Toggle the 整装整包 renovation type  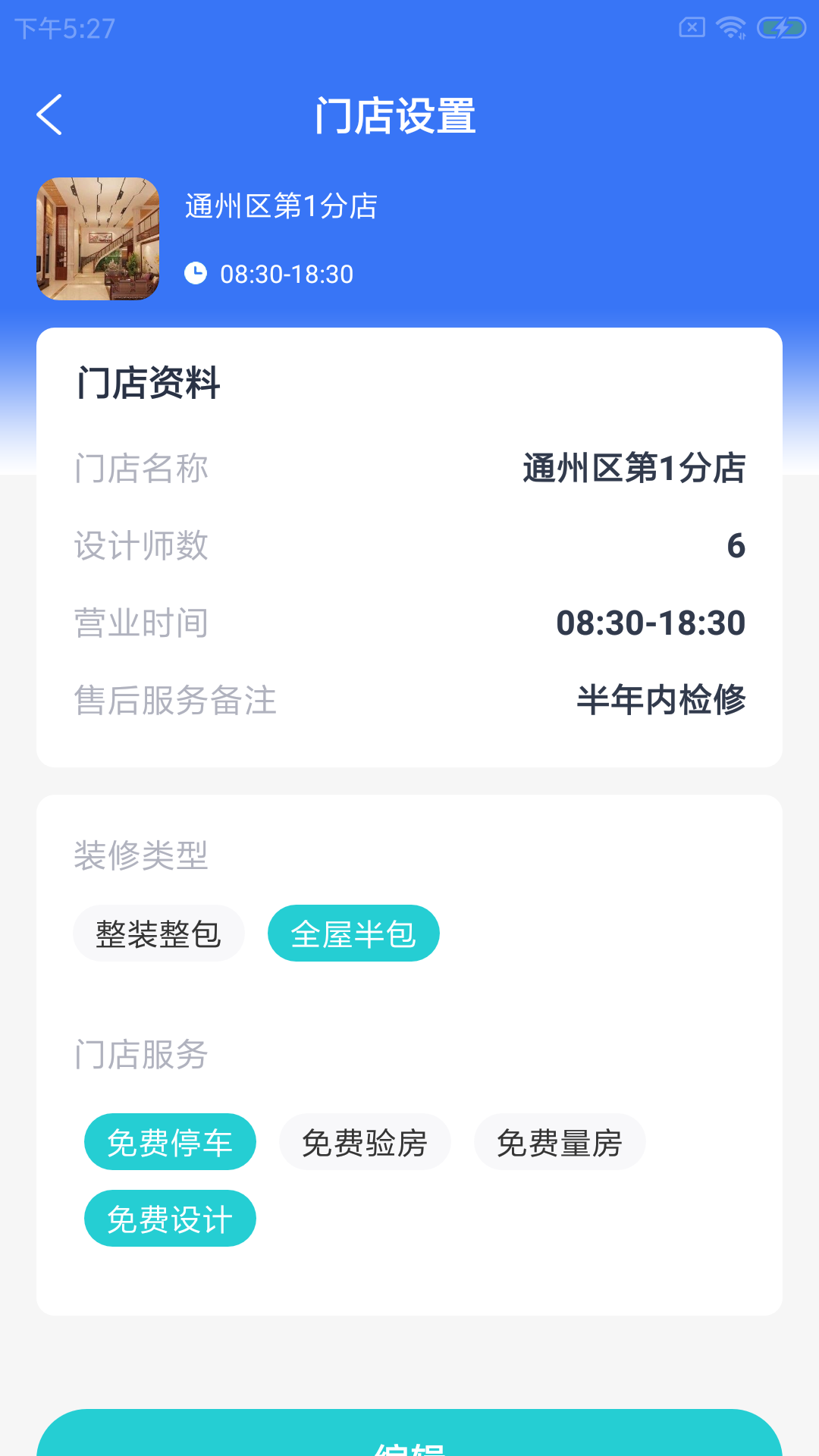[x=158, y=934]
